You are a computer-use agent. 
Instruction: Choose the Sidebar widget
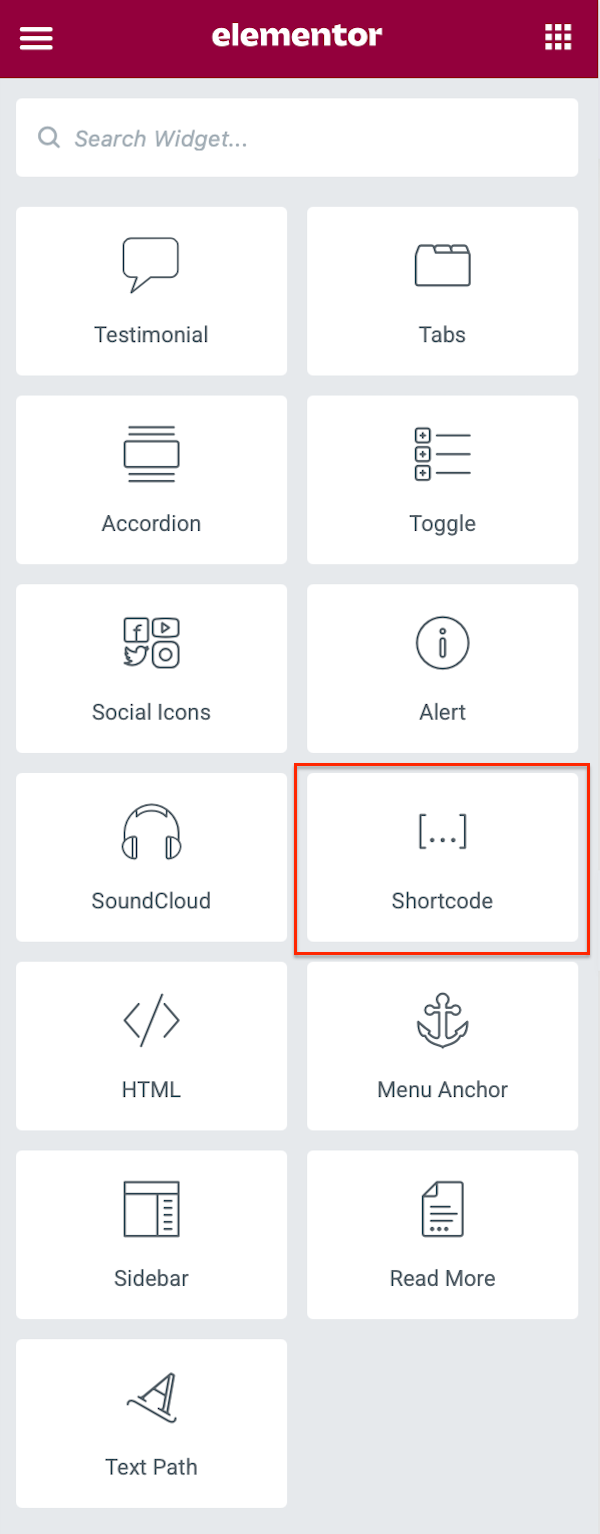click(x=151, y=1235)
